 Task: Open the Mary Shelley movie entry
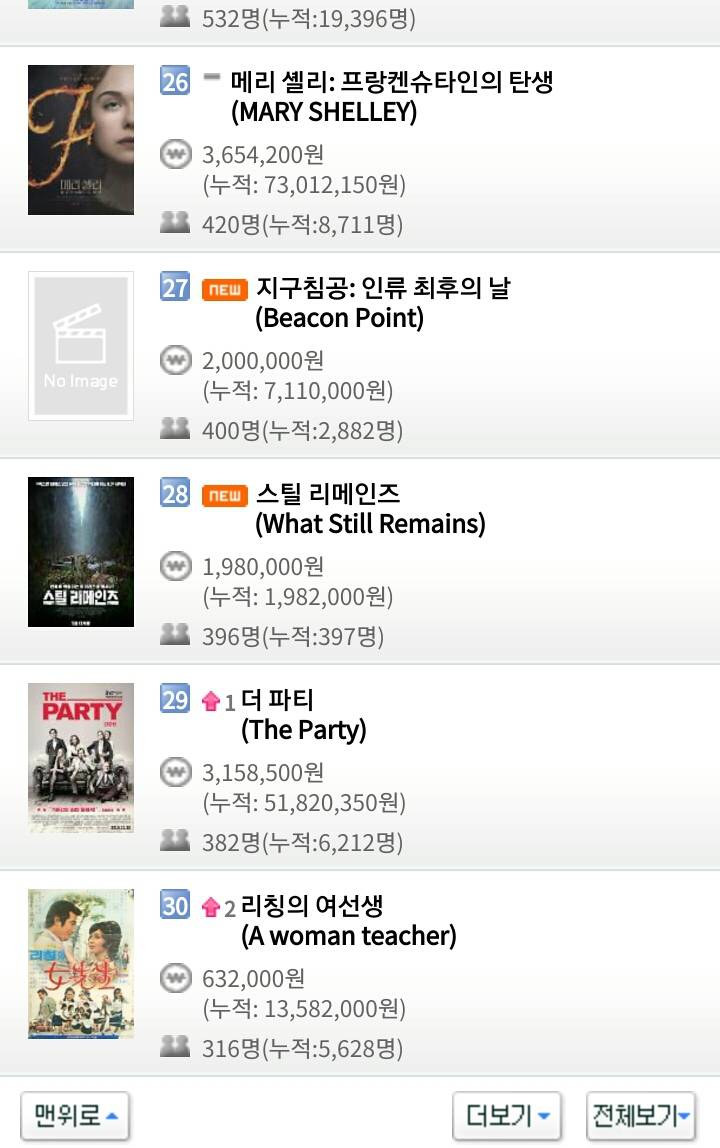point(391,96)
